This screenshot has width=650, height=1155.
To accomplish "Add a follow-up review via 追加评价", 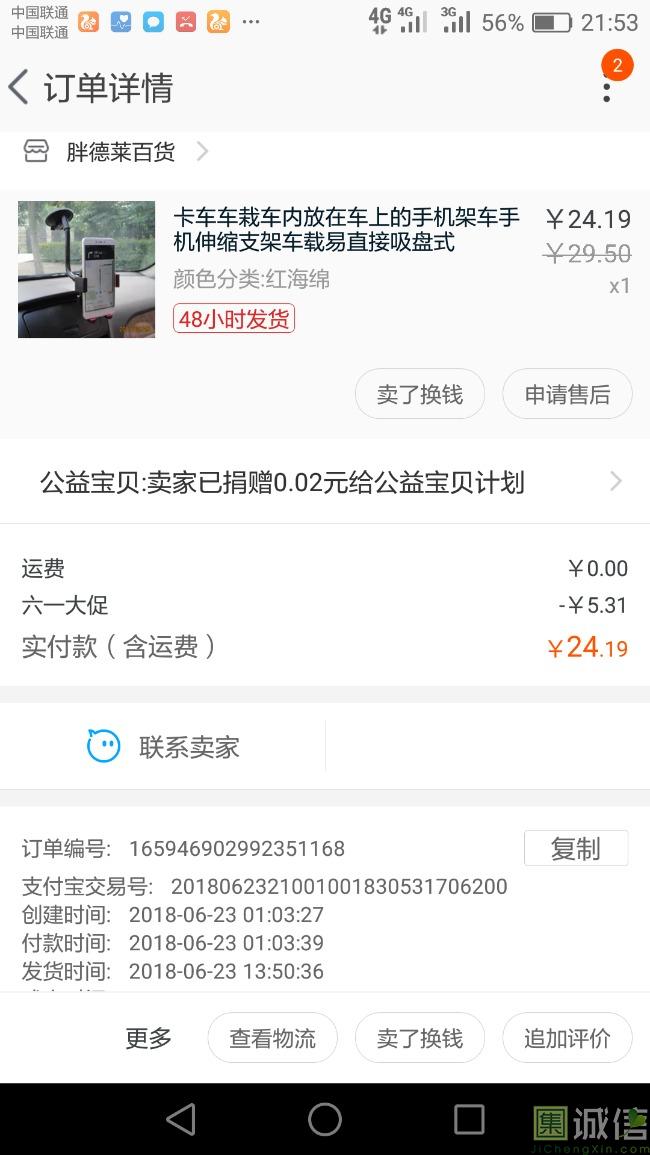I will [567, 1038].
